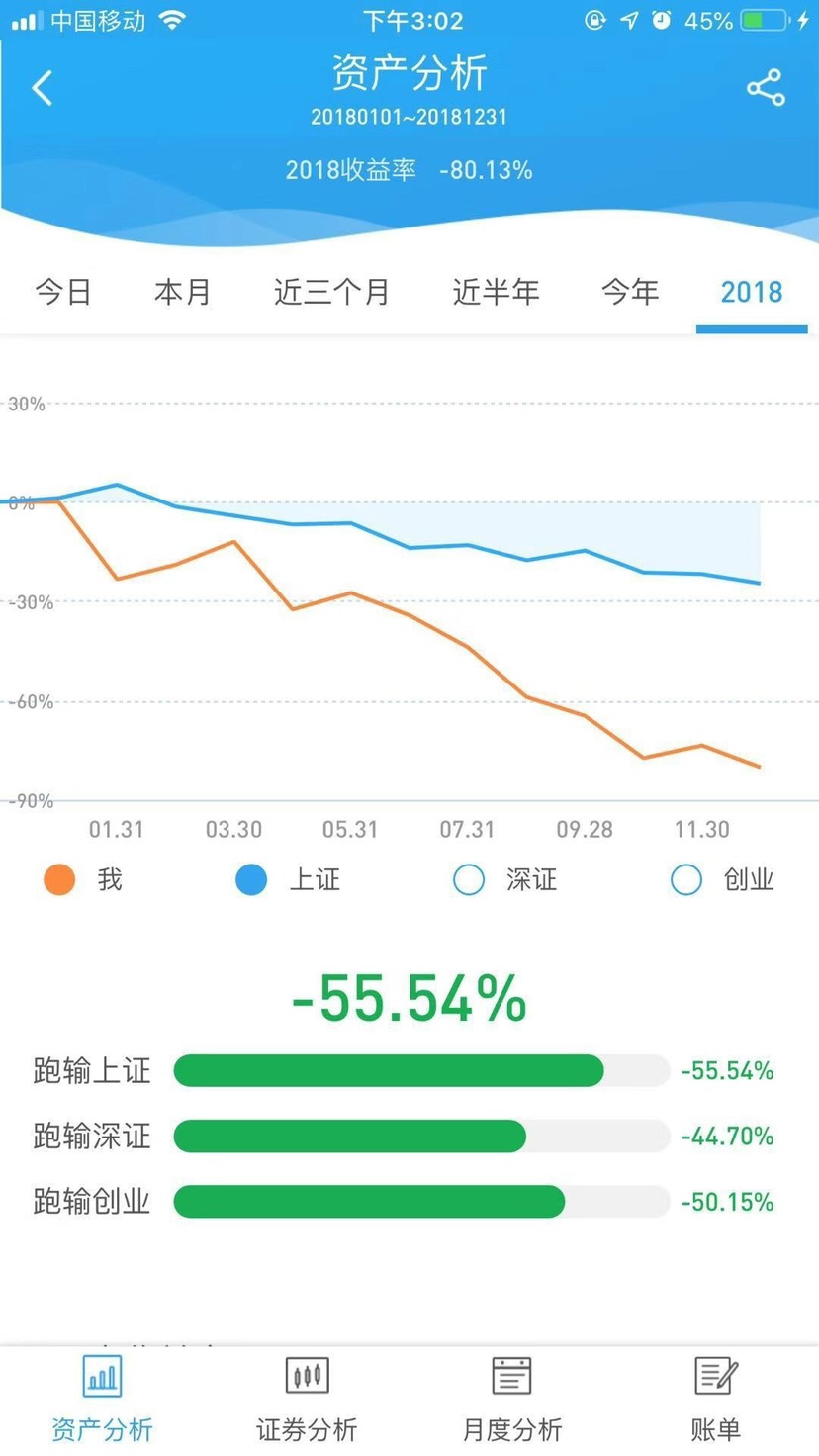This screenshot has width=819, height=1456.
Task: Share the asset analysis report
Action: (x=766, y=88)
